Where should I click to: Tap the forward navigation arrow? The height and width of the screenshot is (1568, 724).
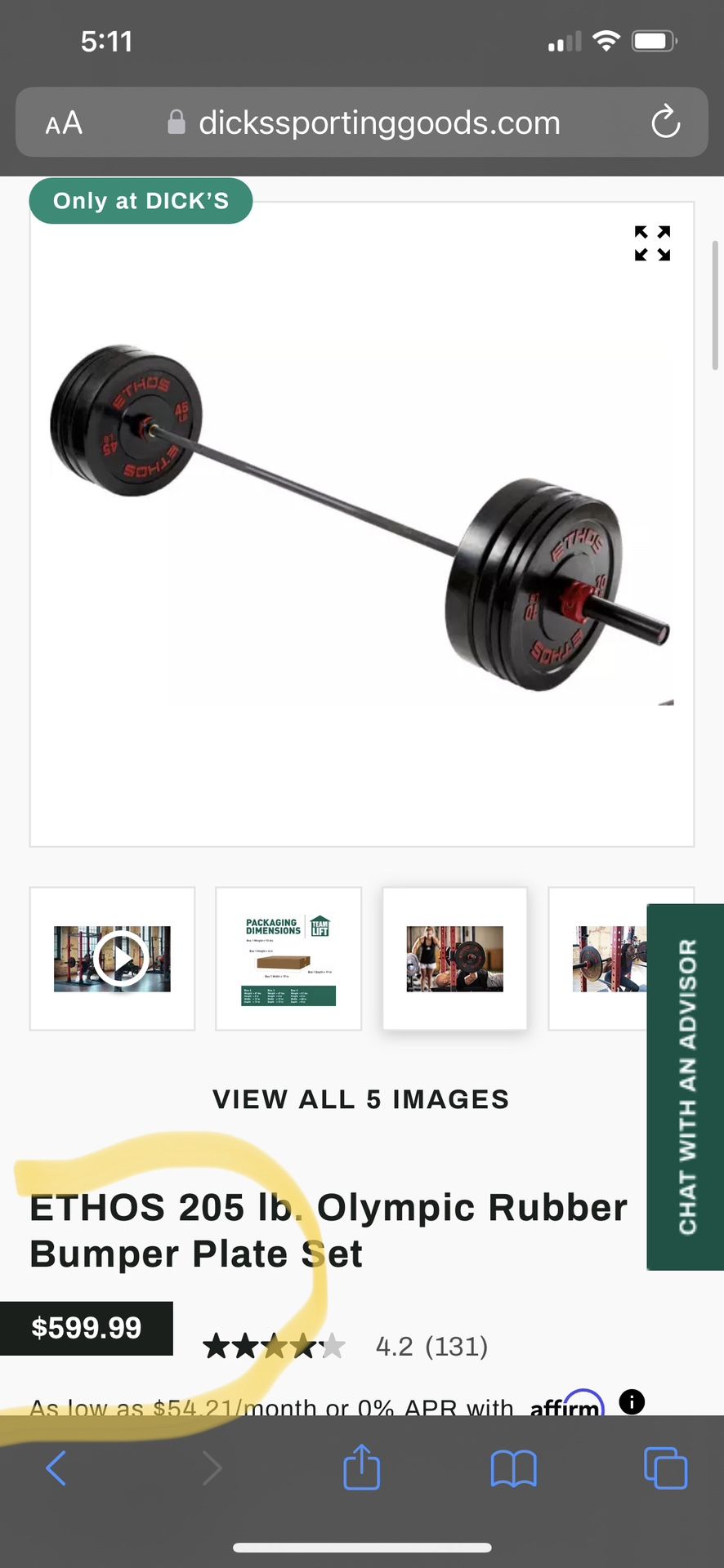coord(212,1467)
